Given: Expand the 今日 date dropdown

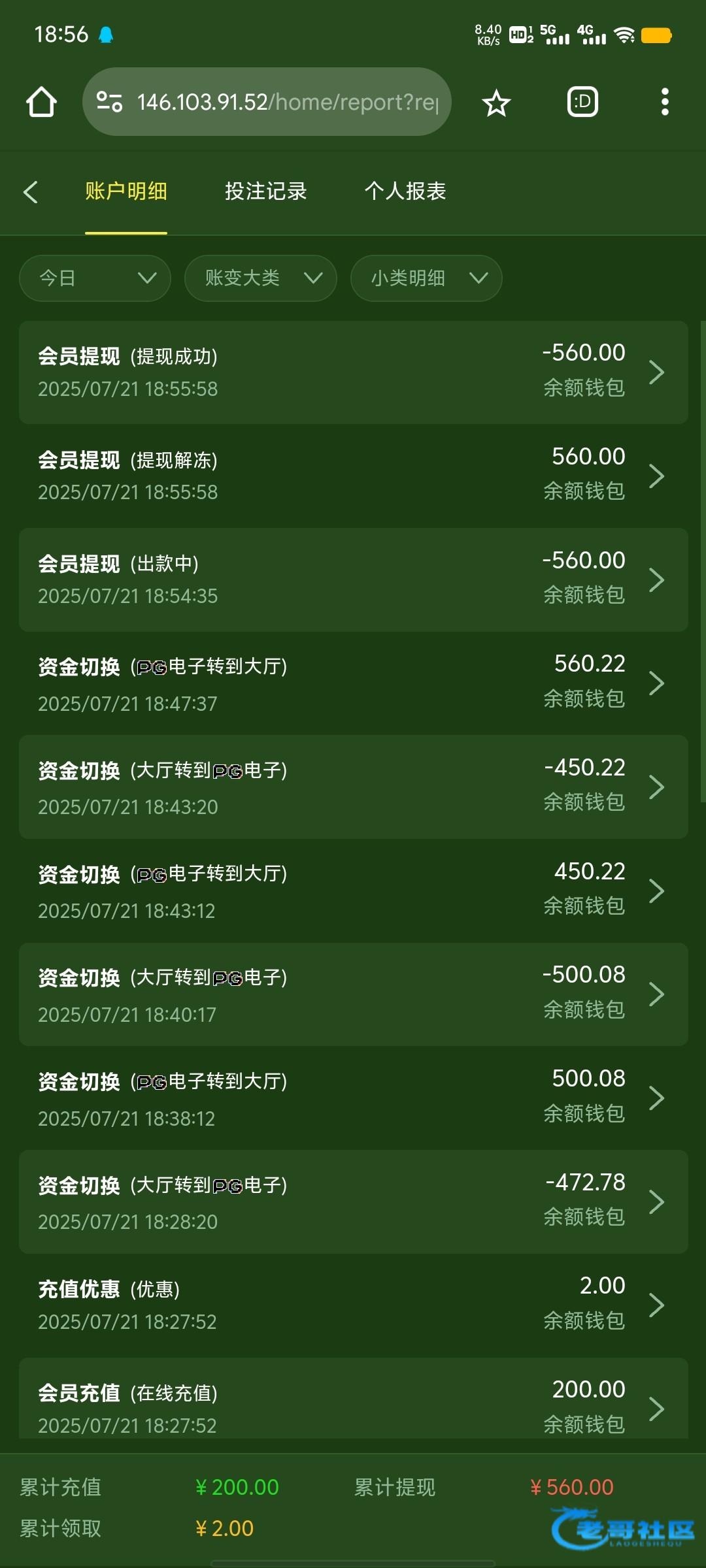Looking at the screenshot, I should tap(95, 278).
